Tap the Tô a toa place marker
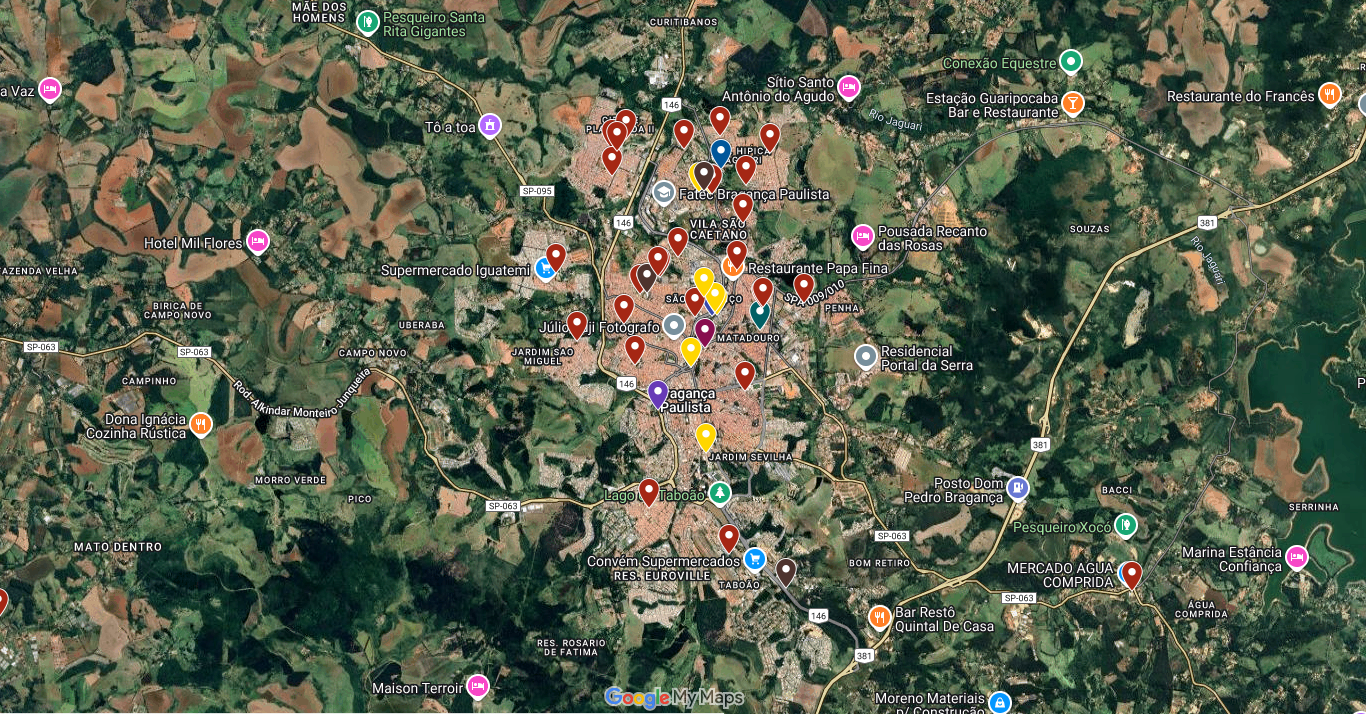Screen dimensions: 1366x714 (489, 125)
